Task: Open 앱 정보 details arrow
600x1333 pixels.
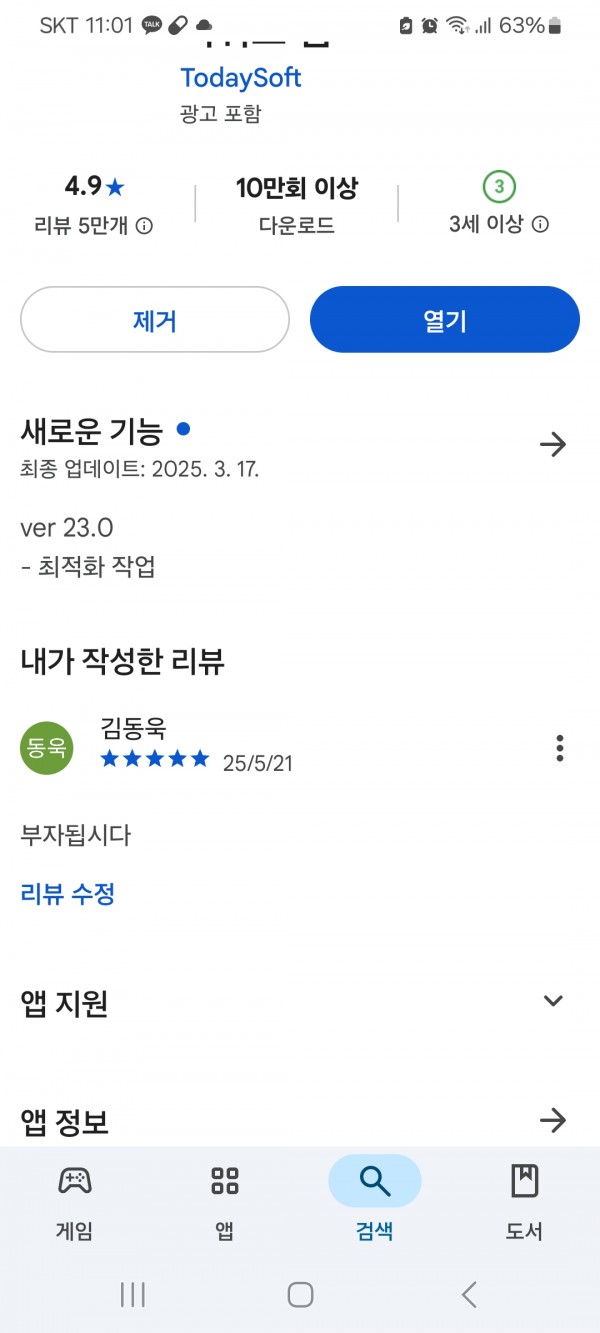Action: coord(553,1121)
